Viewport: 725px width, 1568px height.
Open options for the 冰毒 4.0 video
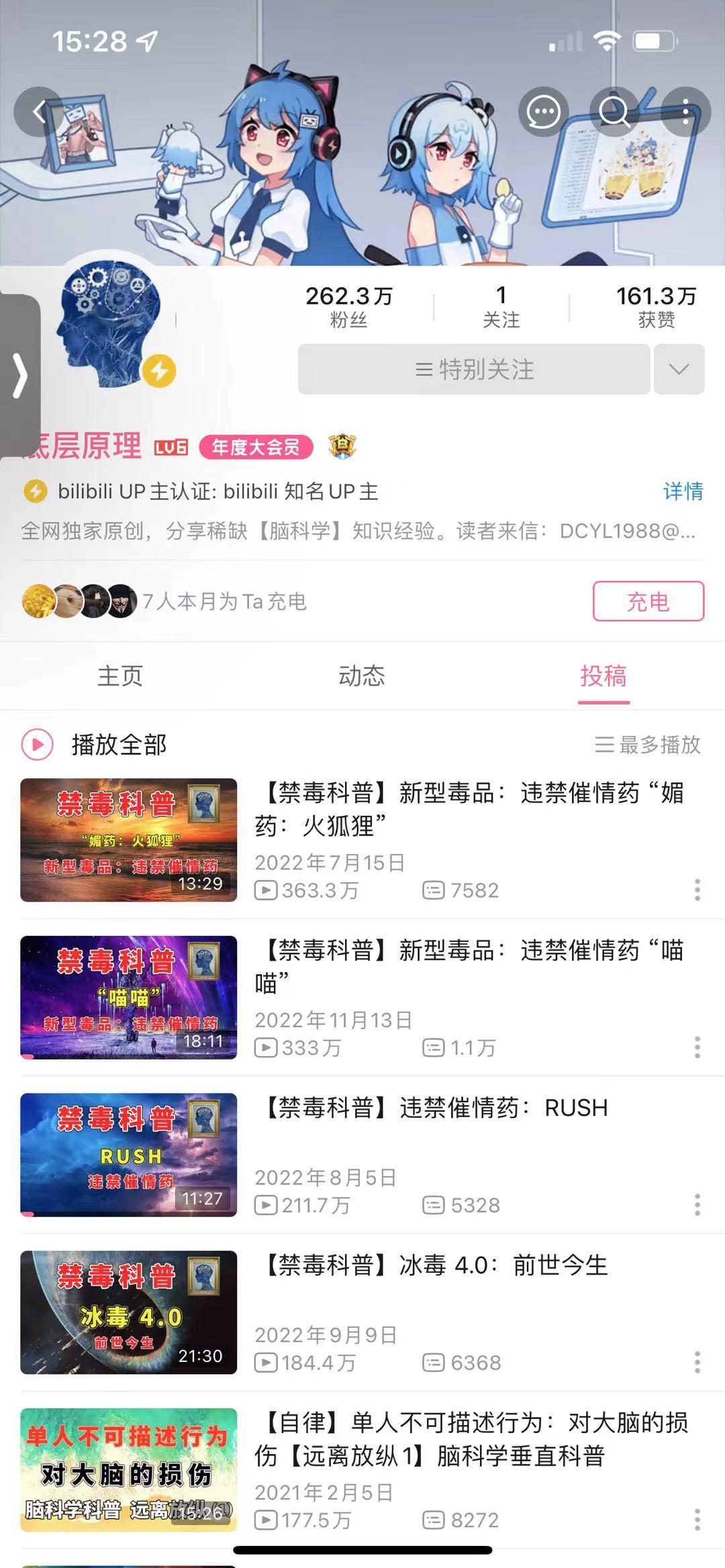[695, 1361]
